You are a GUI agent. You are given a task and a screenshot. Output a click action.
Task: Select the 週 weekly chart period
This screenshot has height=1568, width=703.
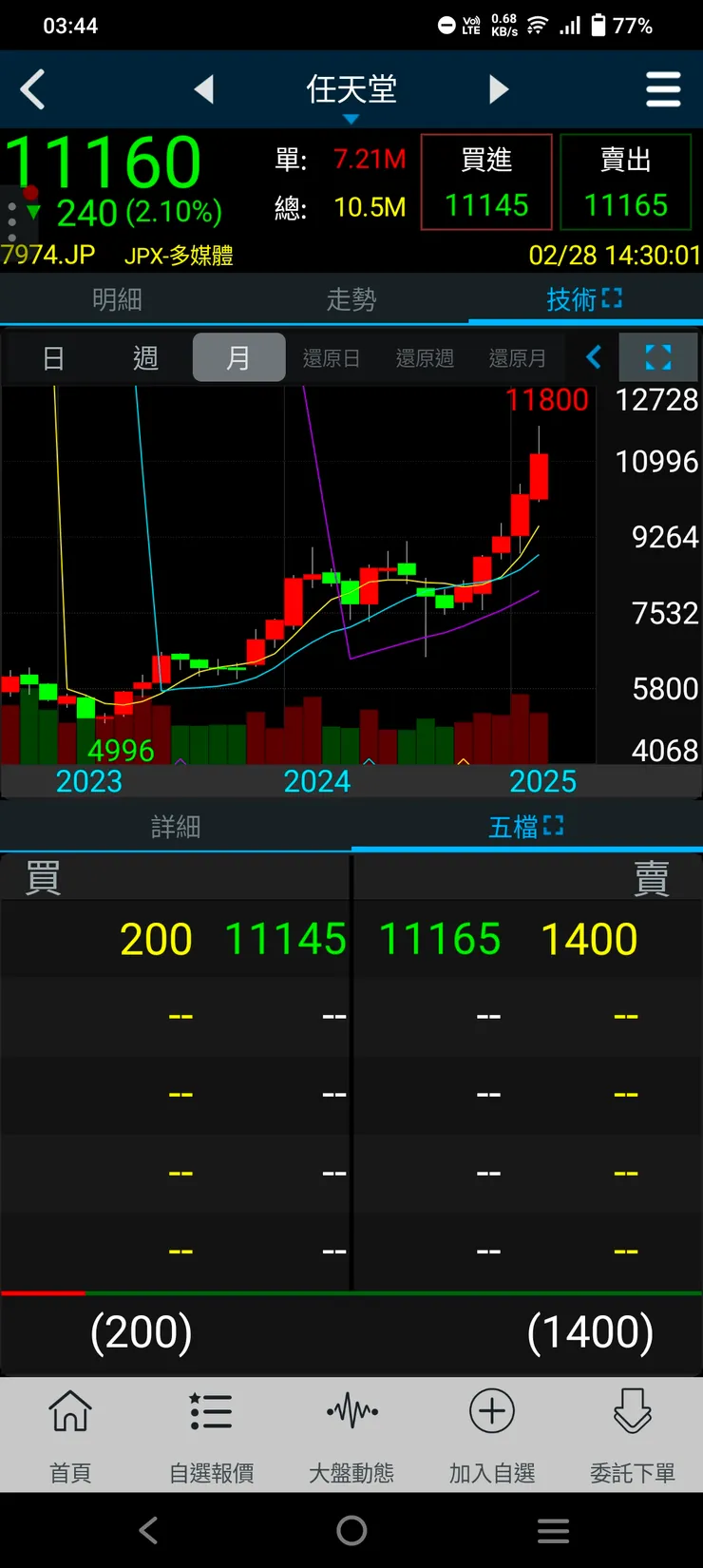(145, 358)
